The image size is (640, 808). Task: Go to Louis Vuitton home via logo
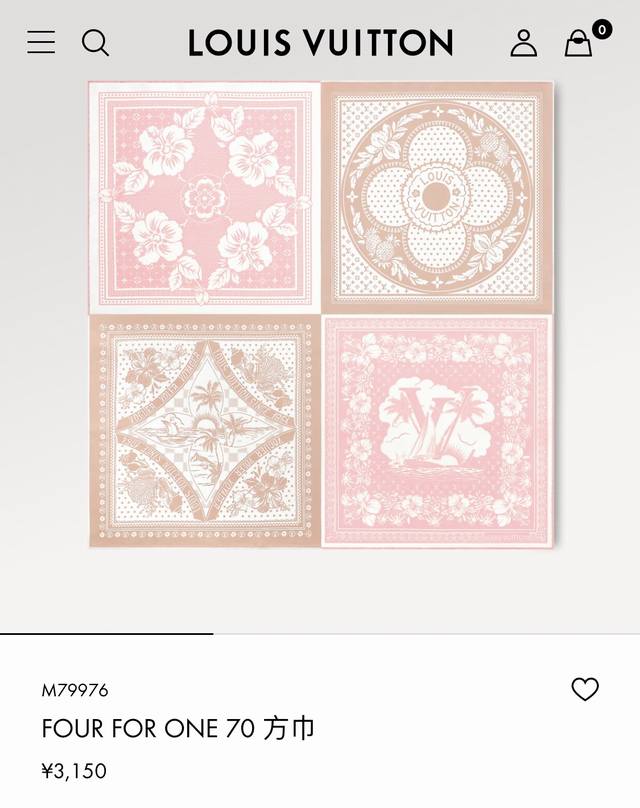[x=320, y=42]
